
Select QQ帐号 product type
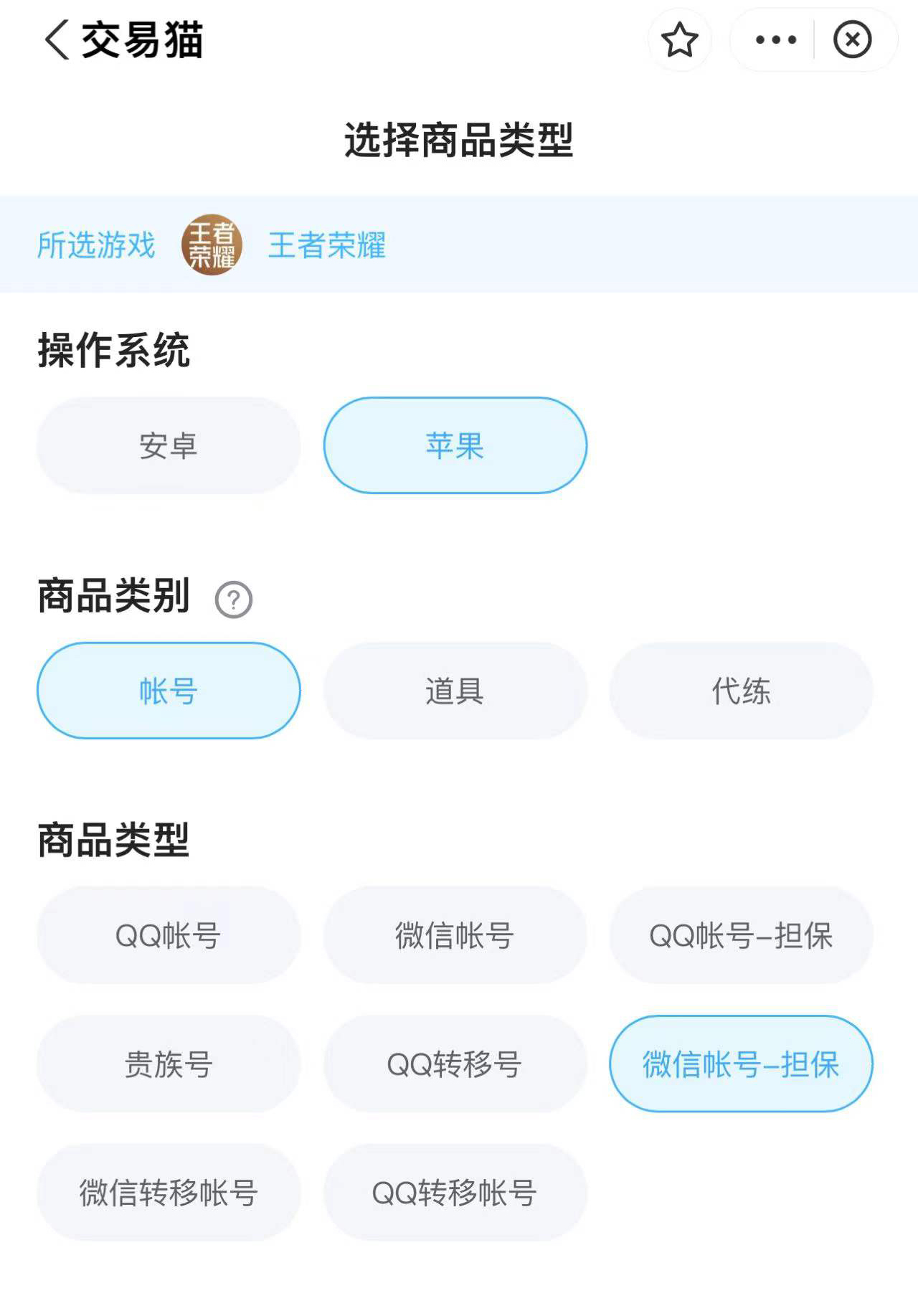[169, 935]
